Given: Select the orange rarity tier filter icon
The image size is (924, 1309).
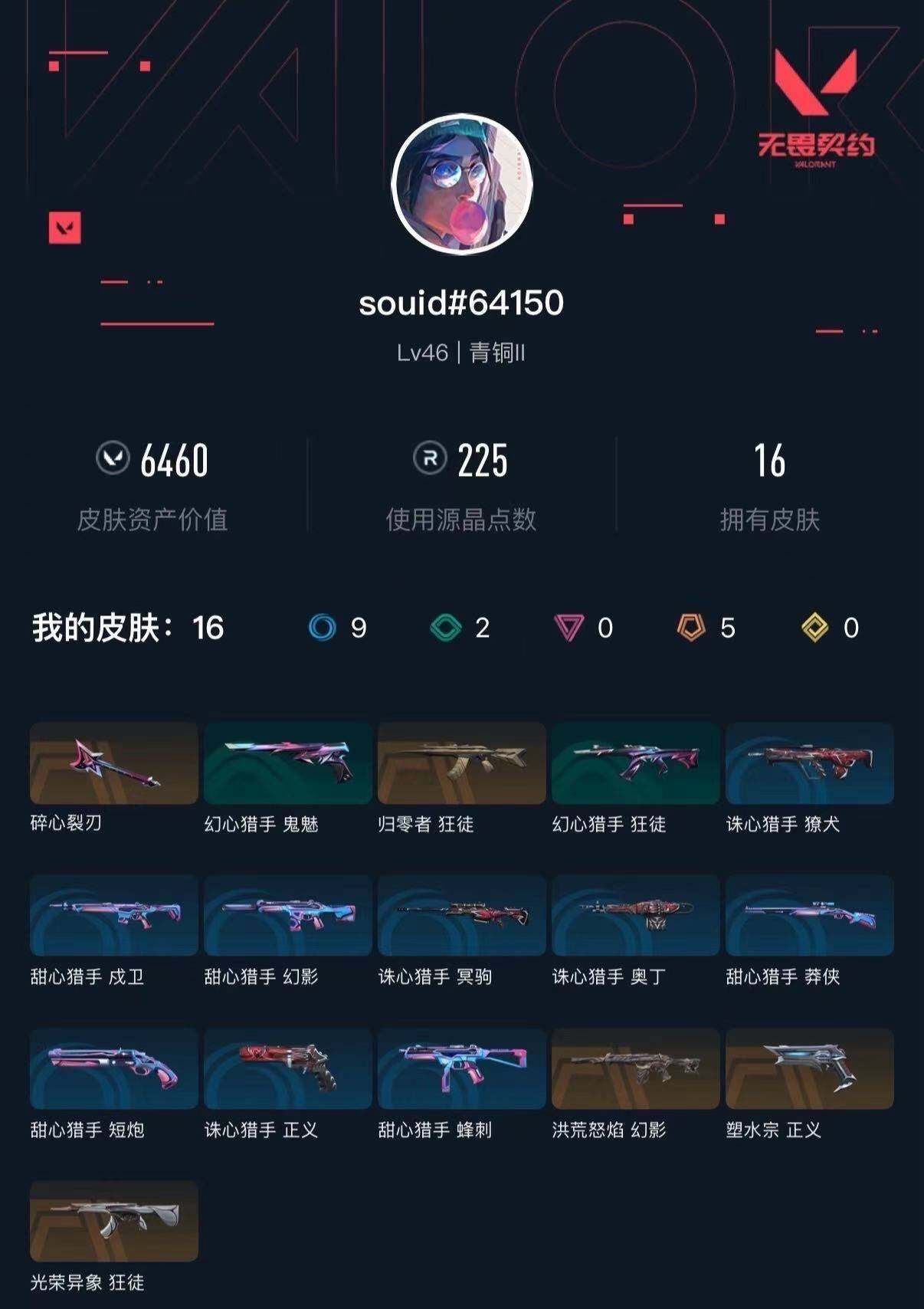Looking at the screenshot, I should point(690,626).
